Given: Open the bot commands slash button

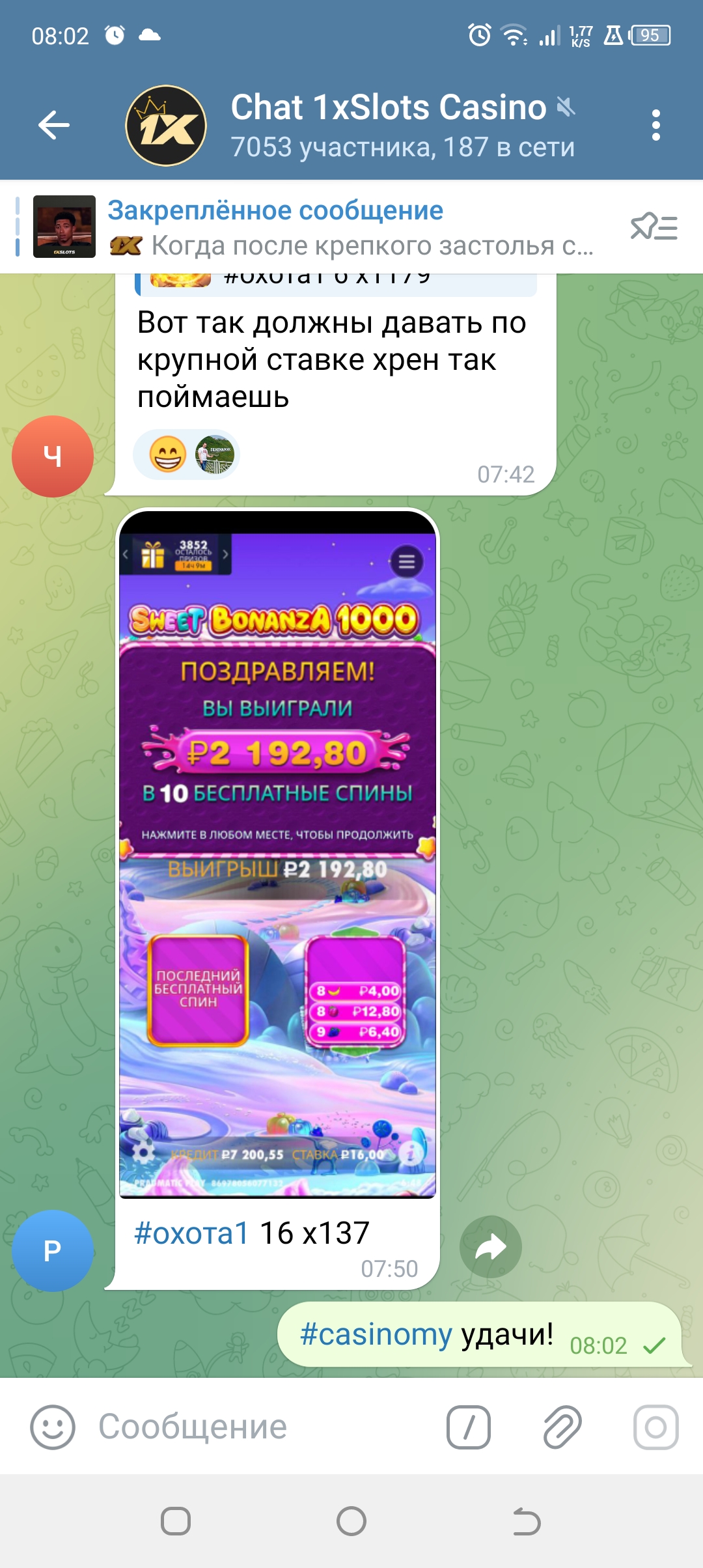Looking at the screenshot, I should 469,1427.
